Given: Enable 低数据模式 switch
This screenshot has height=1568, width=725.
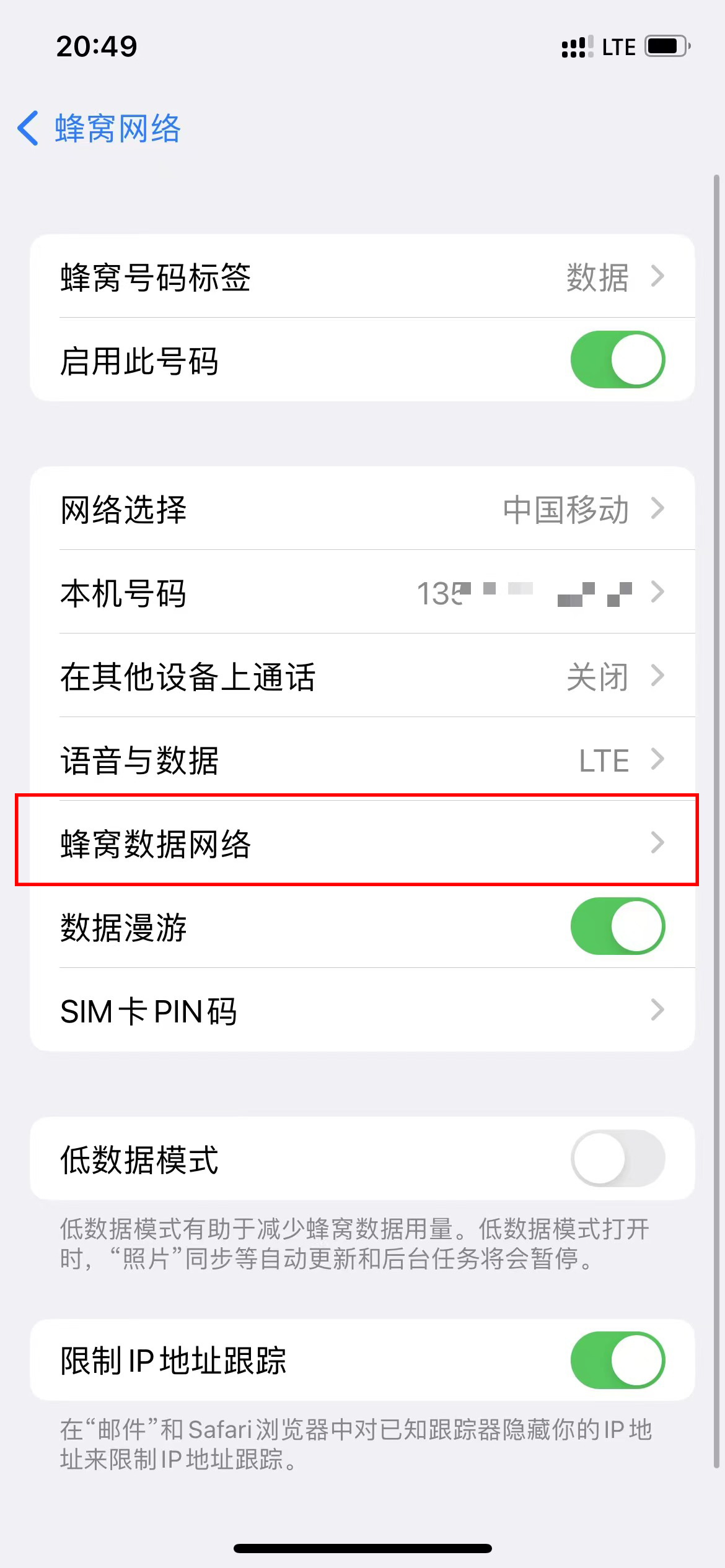Looking at the screenshot, I should [617, 1159].
